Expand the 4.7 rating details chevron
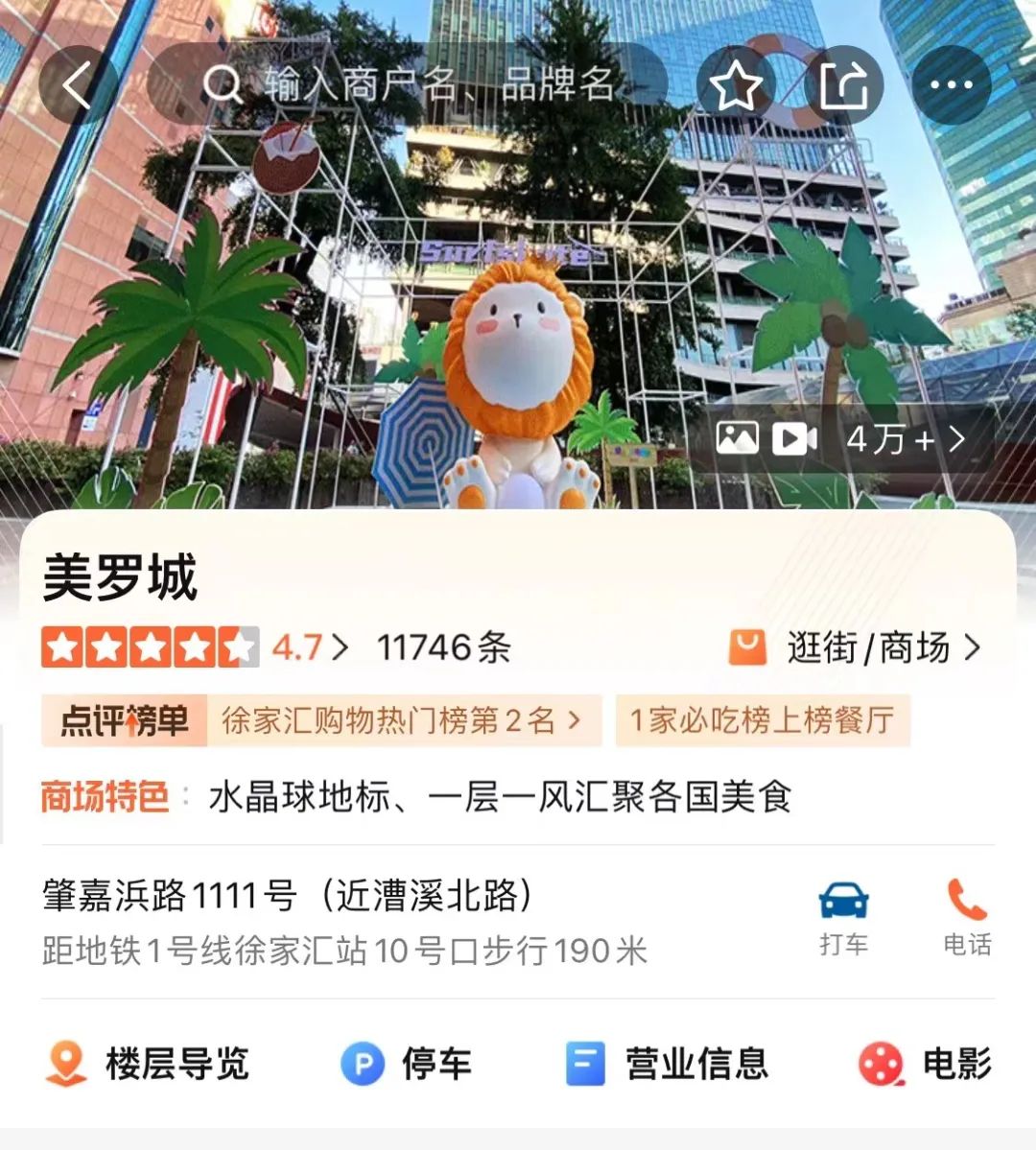The height and width of the screenshot is (1150, 1036). [x=341, y=648]
